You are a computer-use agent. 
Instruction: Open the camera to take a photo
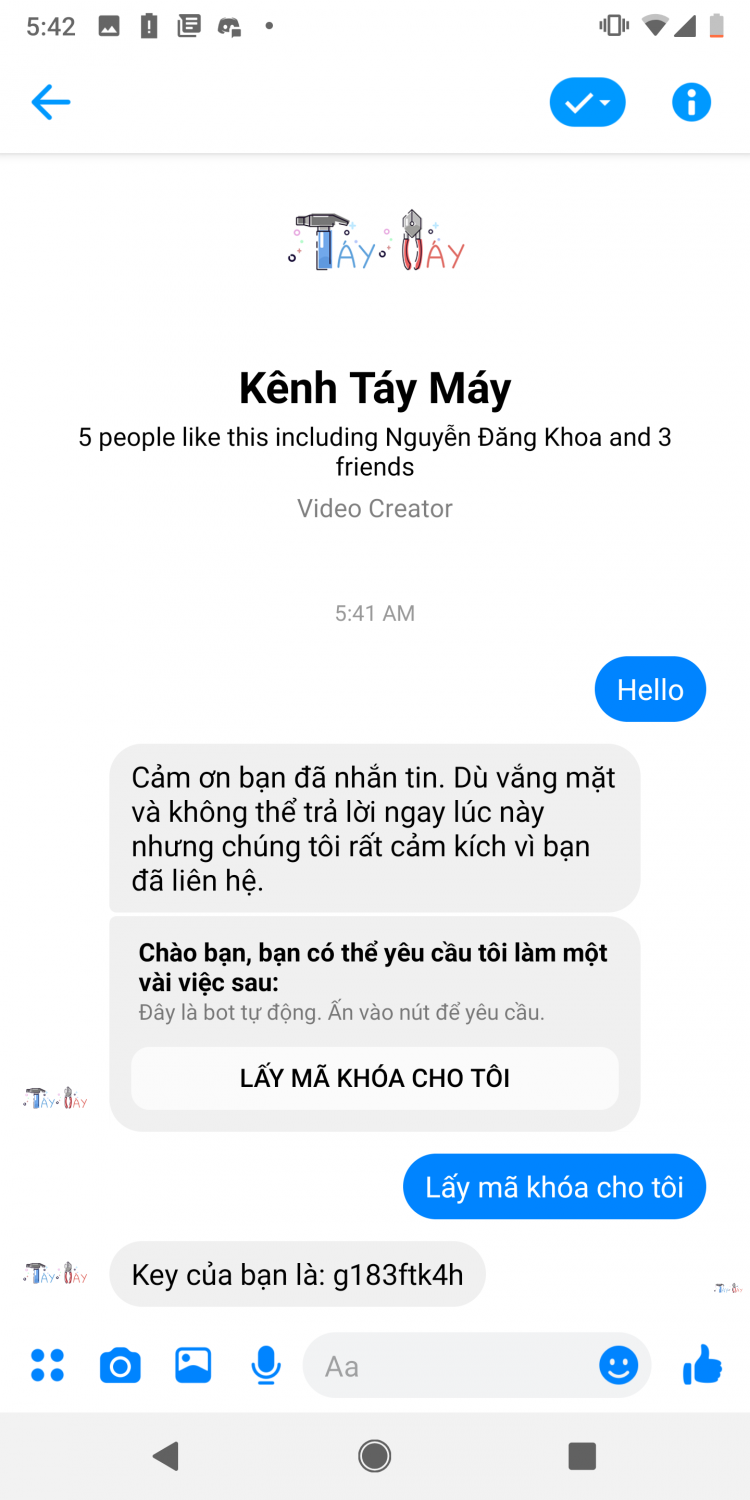pyautogui.click(x=120, y=1365)
